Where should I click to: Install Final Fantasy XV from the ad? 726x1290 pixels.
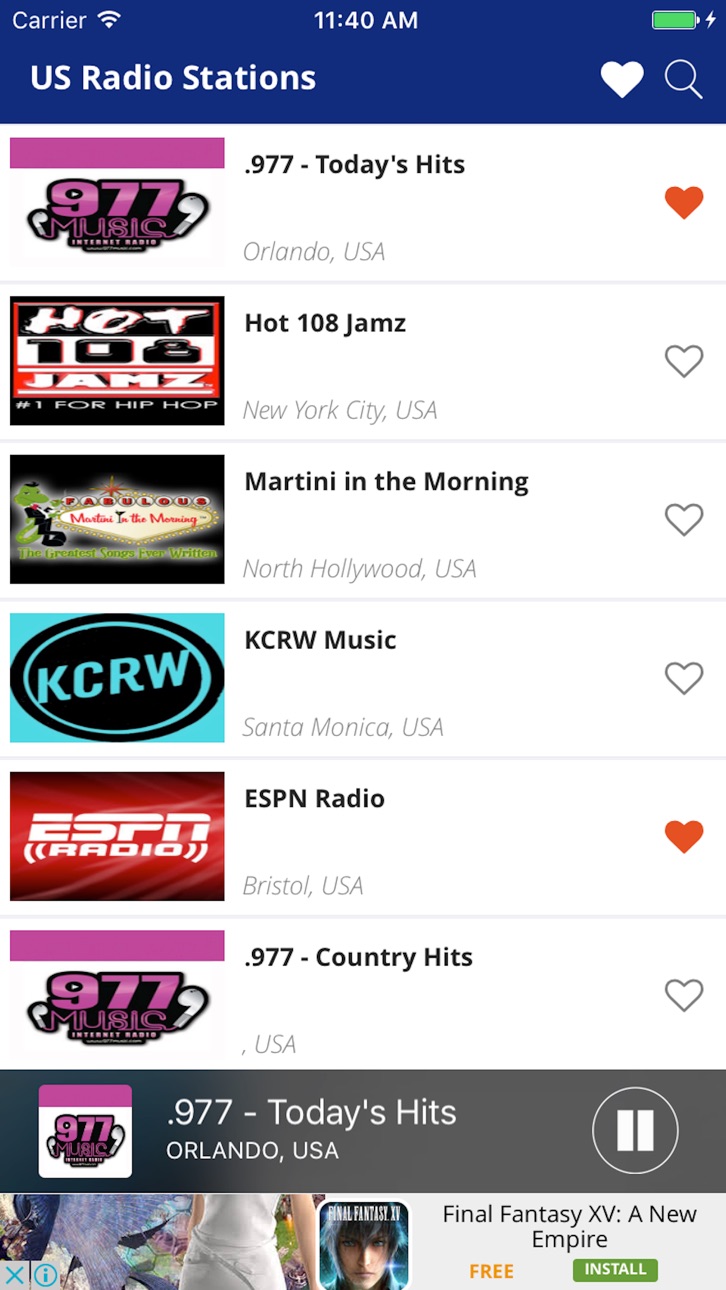615,1269
